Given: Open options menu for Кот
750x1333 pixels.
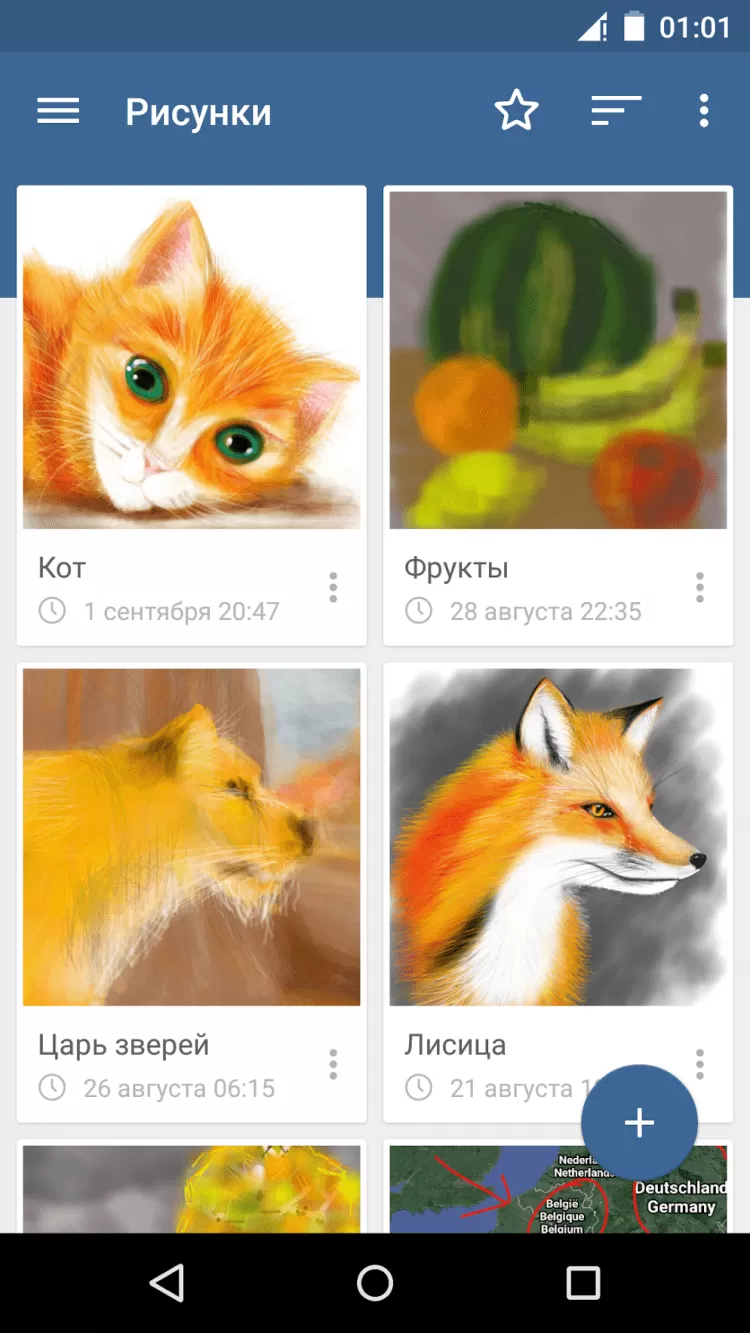Looking at the screenshot, I should [x=333, y=588].
